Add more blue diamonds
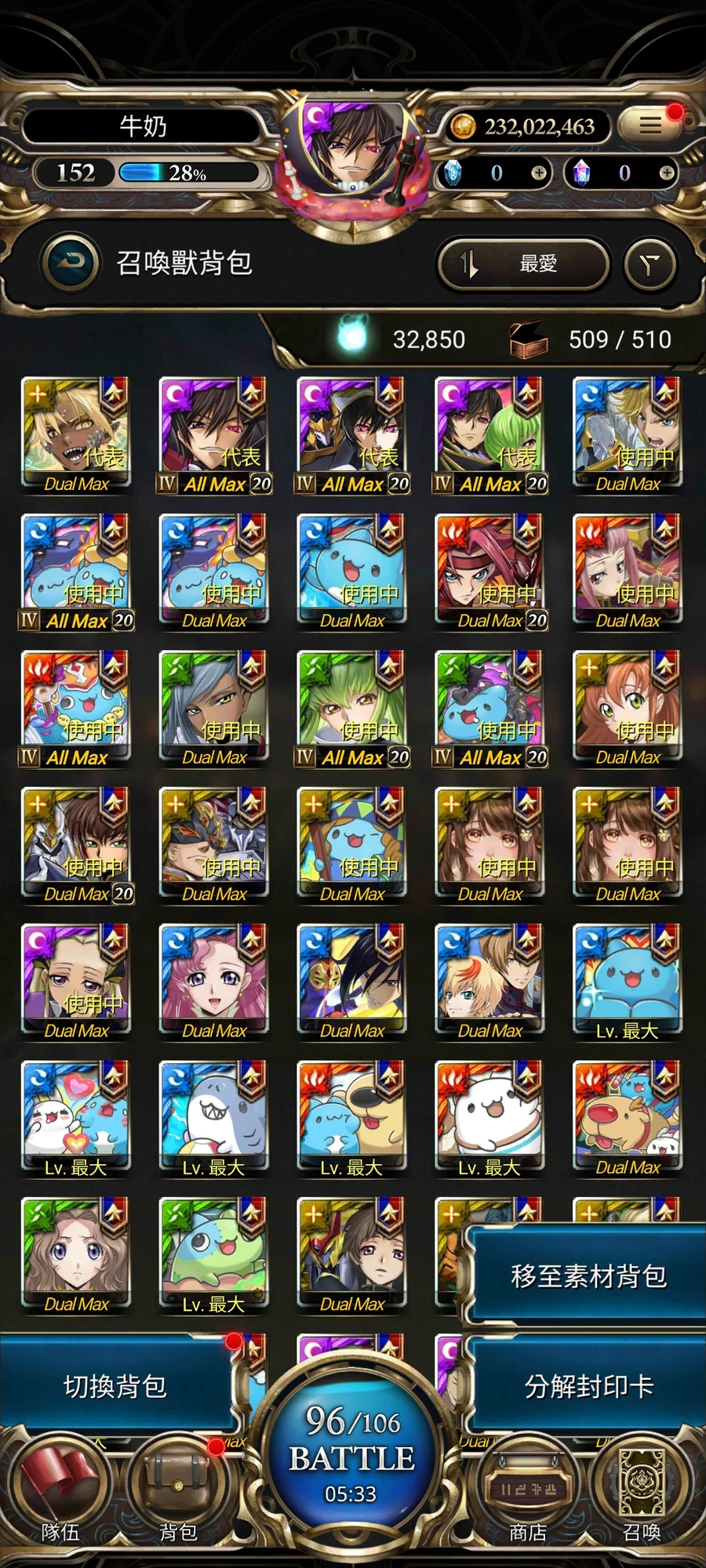 (539, 173)
